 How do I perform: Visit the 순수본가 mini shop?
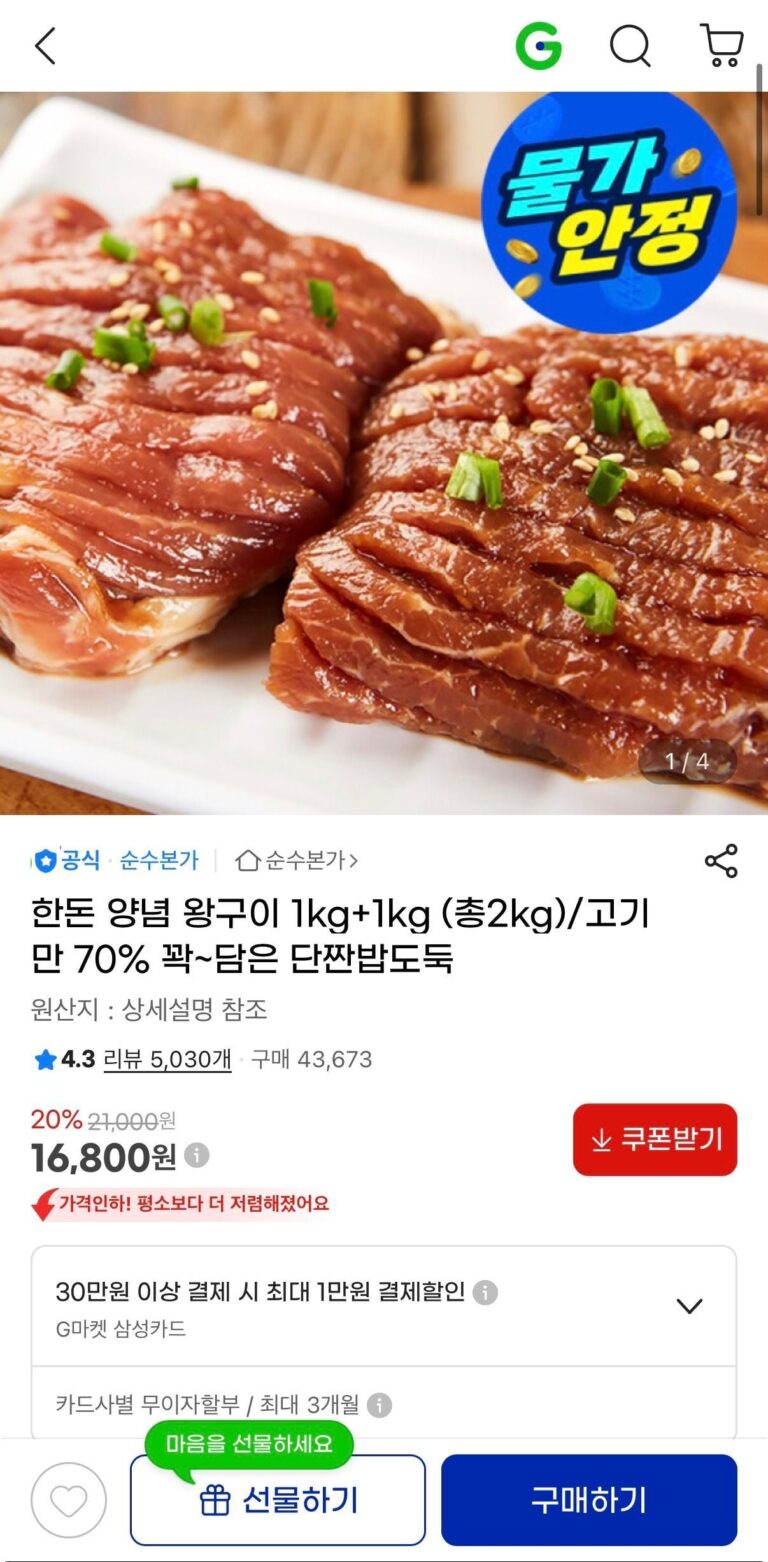pos(297,860)
